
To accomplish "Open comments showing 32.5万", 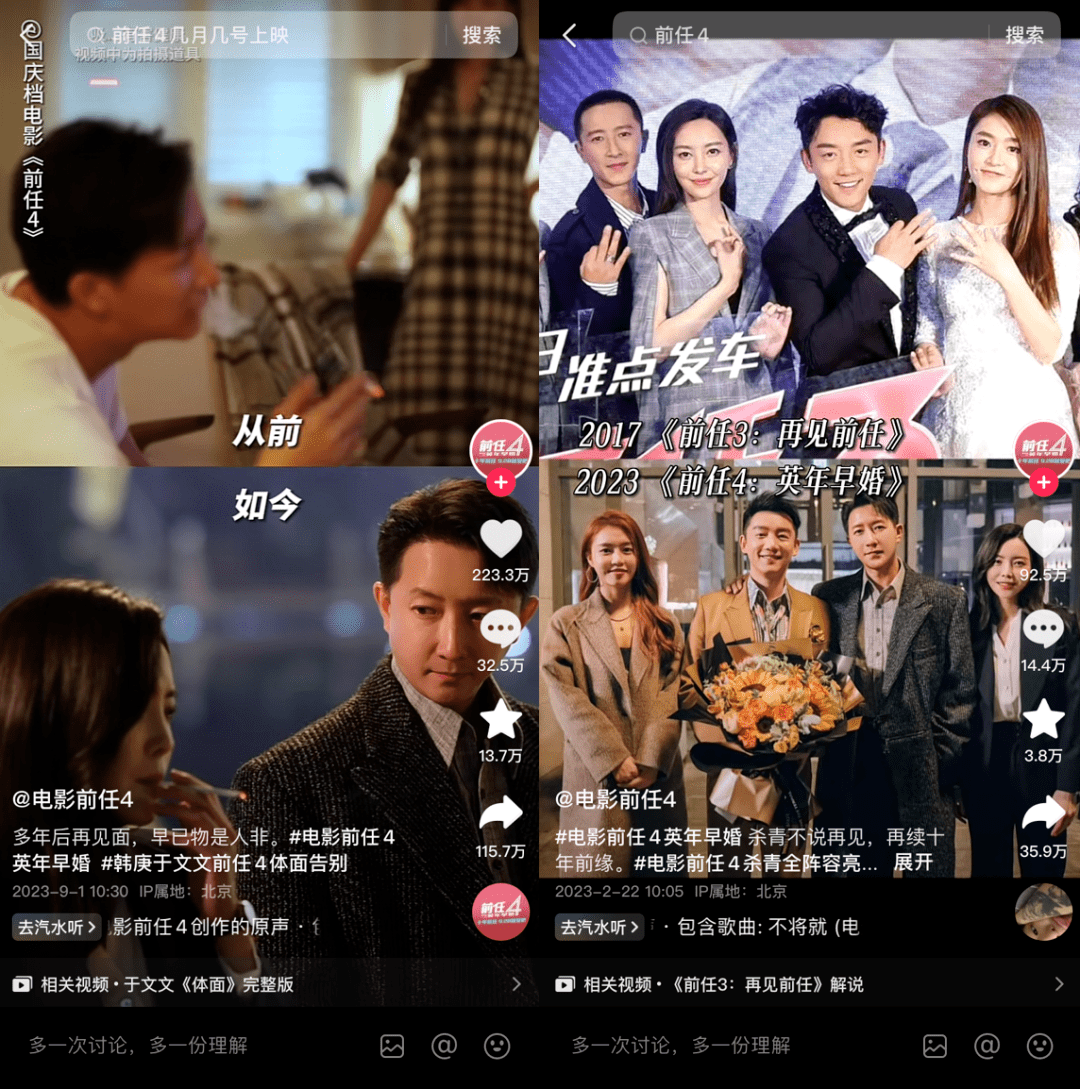I will 501,630.
